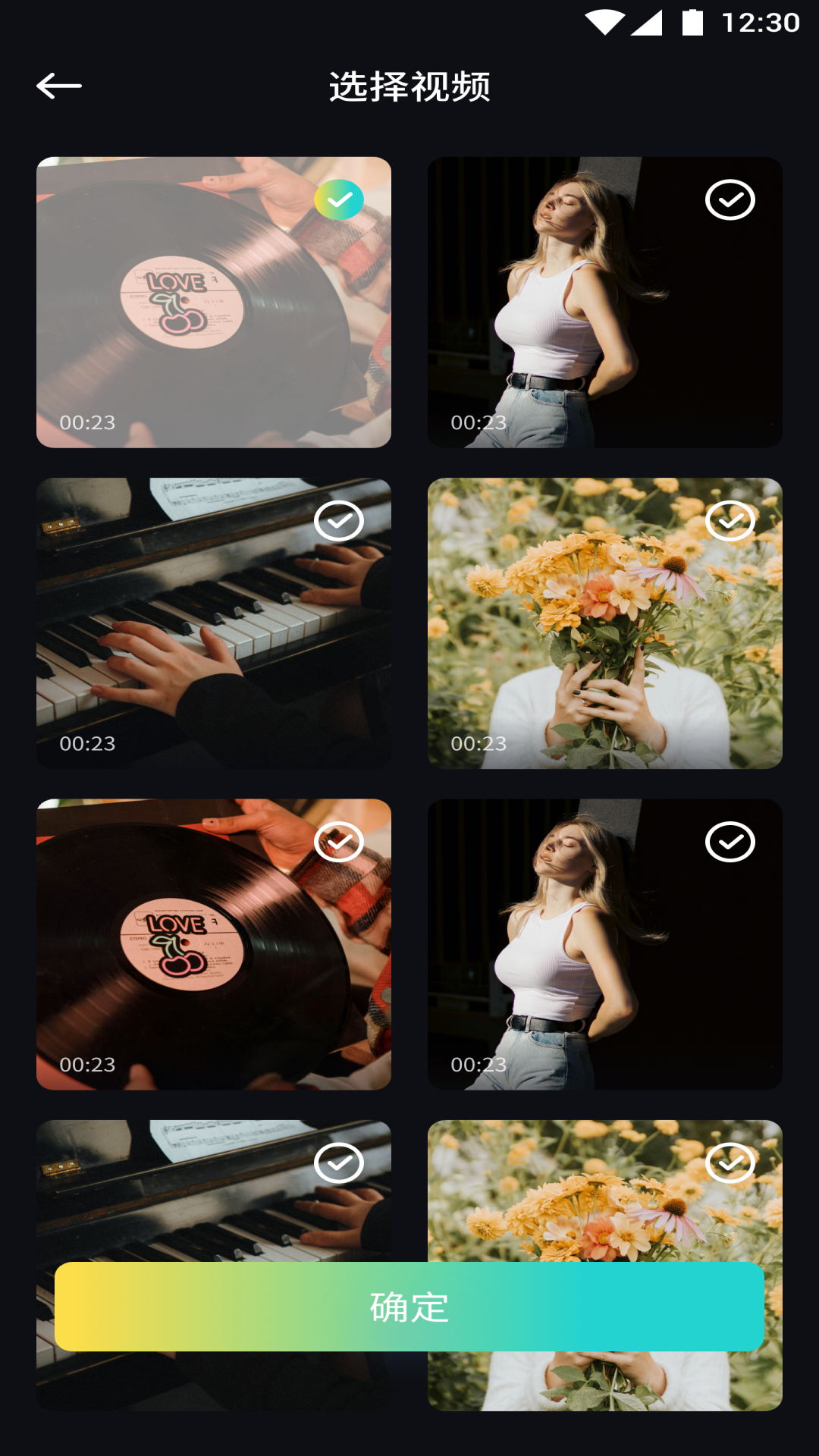
Task: Select the second flower bouquet video checkmark
Action: [x=730, y=1163]
